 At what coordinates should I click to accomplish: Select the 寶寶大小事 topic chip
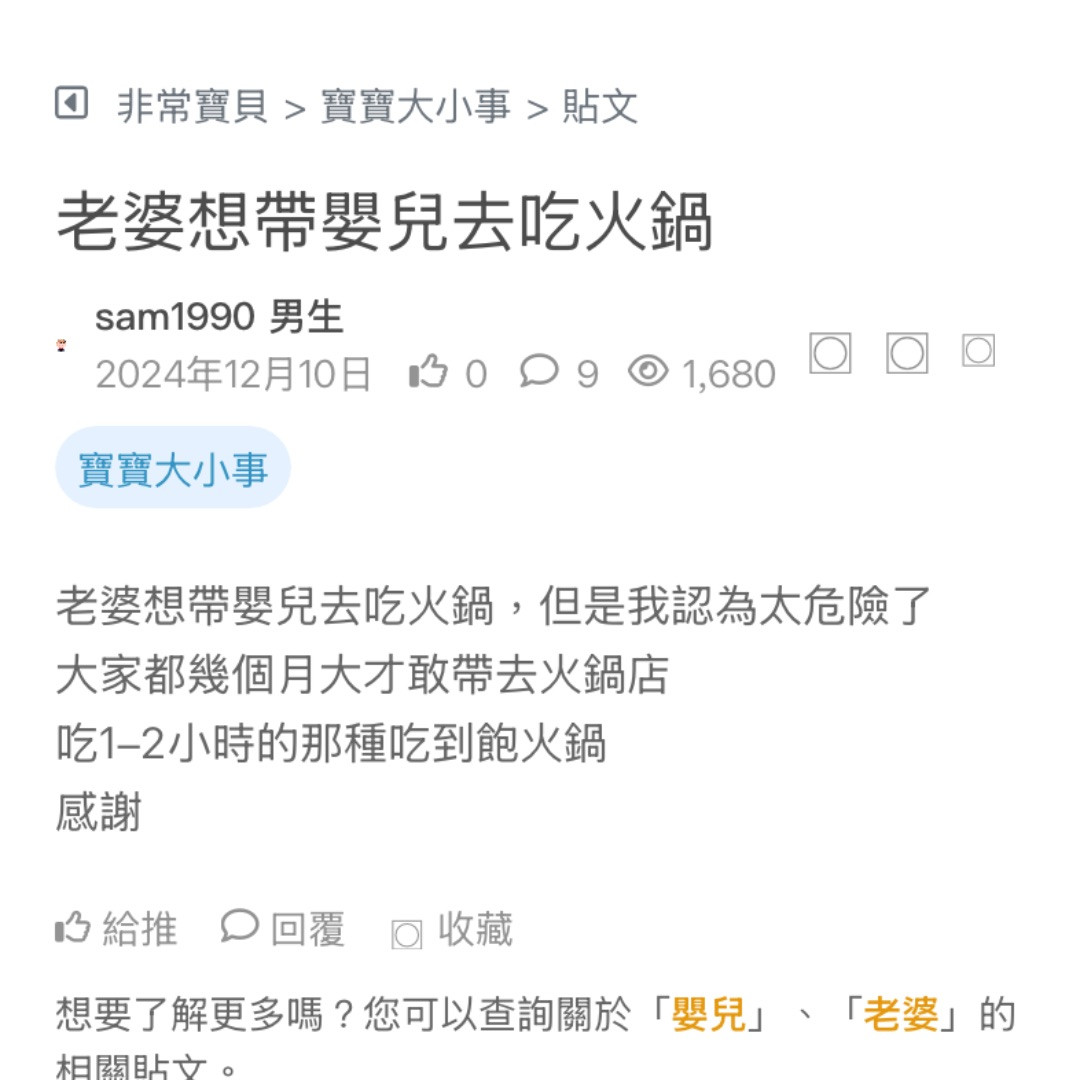pos(173,468)
